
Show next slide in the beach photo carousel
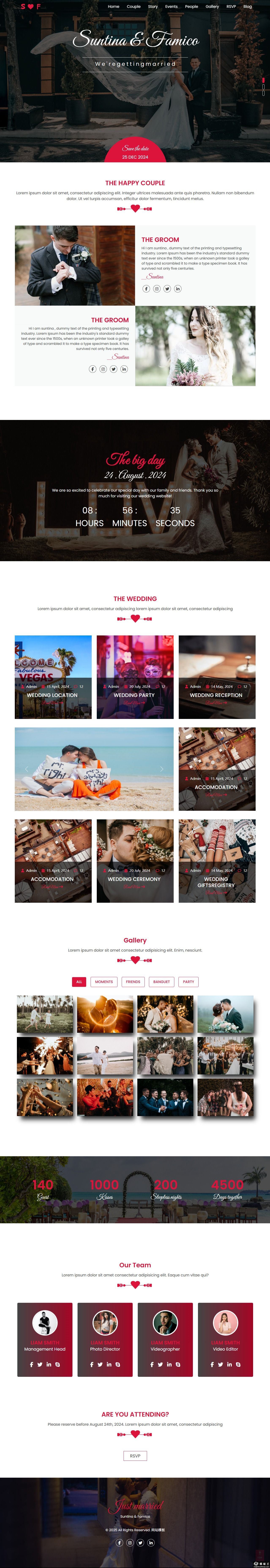pyautogui.click(x=162, y=769)
